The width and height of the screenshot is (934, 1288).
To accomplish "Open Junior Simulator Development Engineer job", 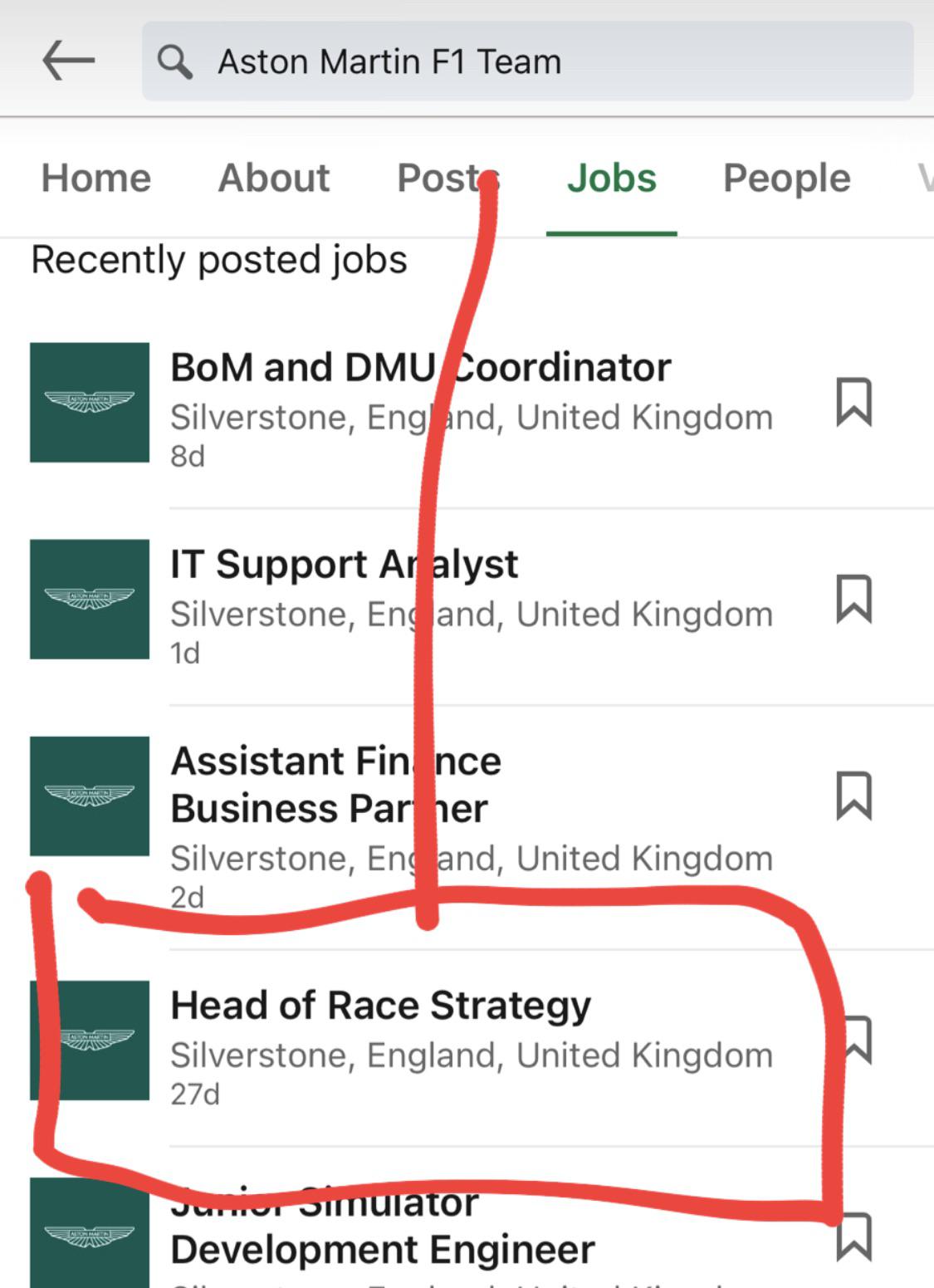I will tap(382, 1249).
